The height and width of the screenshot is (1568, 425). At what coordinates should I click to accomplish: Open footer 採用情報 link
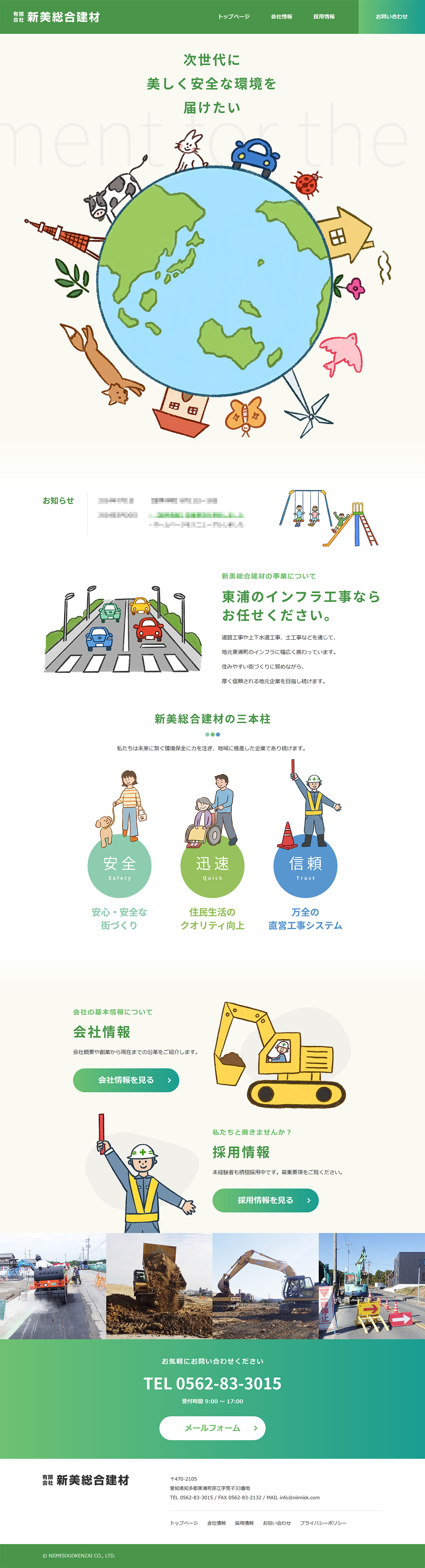click(244, 1522)
